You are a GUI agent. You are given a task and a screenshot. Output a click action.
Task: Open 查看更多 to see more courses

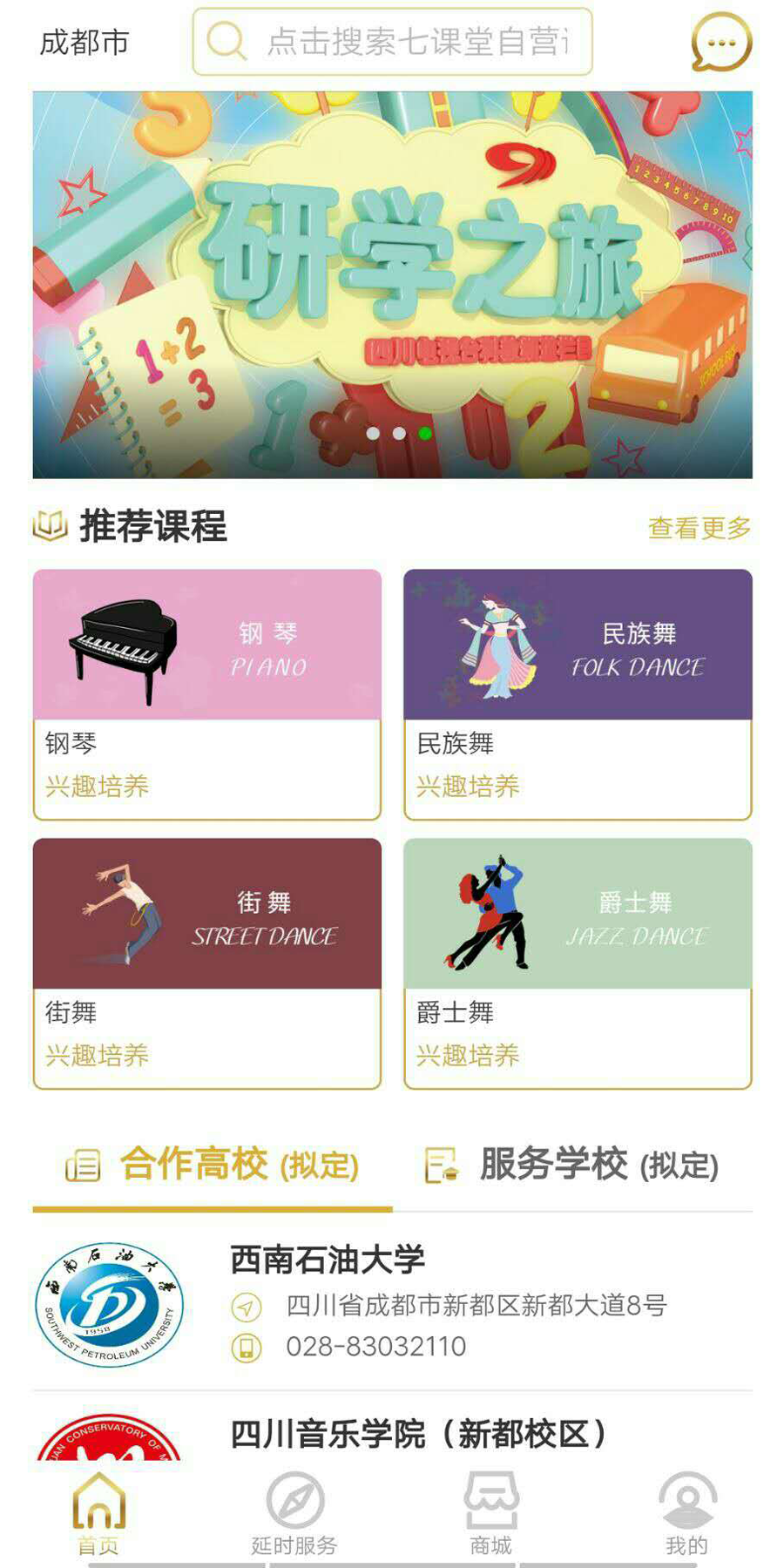click(700, 526)
